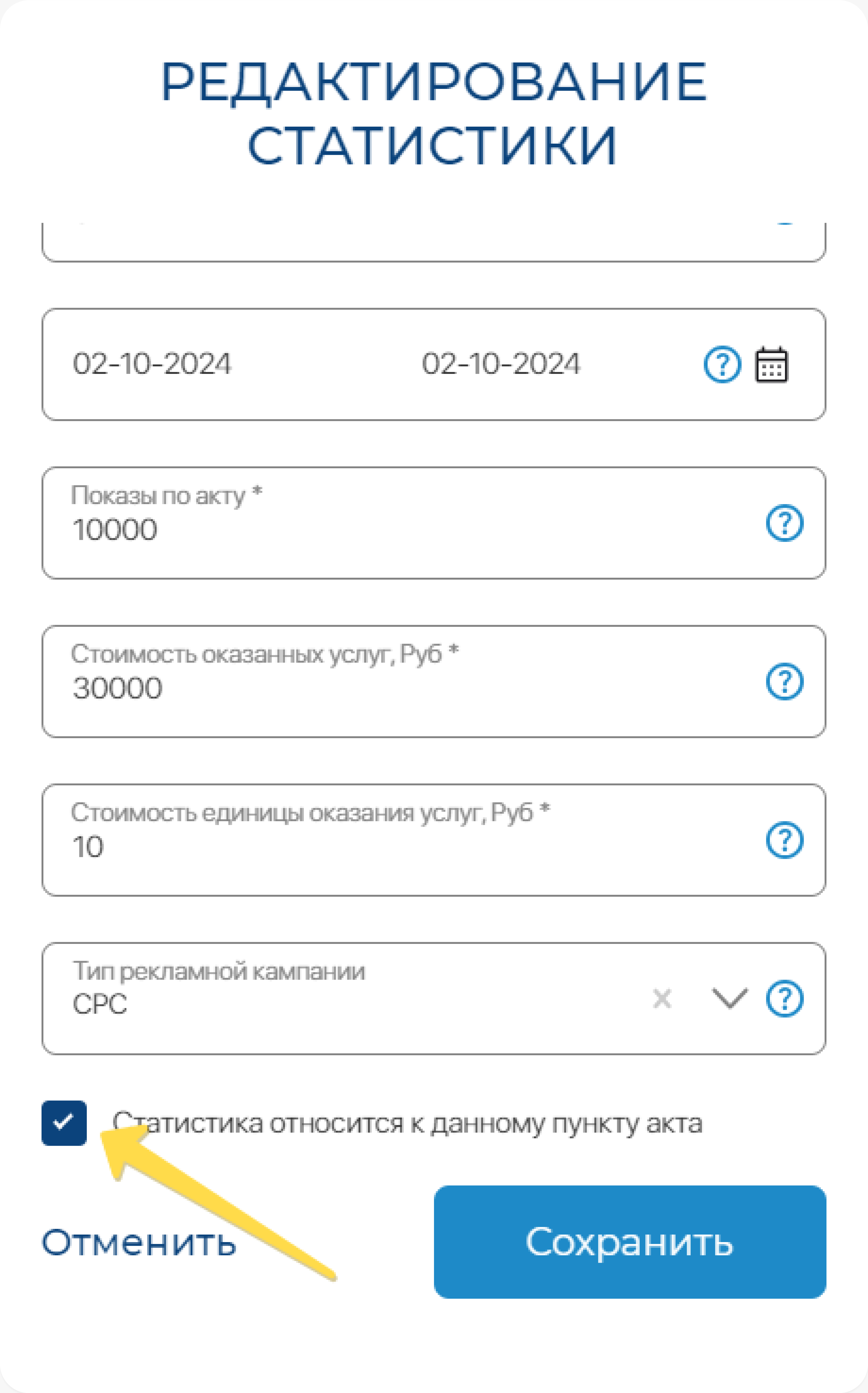Screen dimensions: 868x1393
Task: Show help for Показы по акту
Action: click(x=785, y=523)
